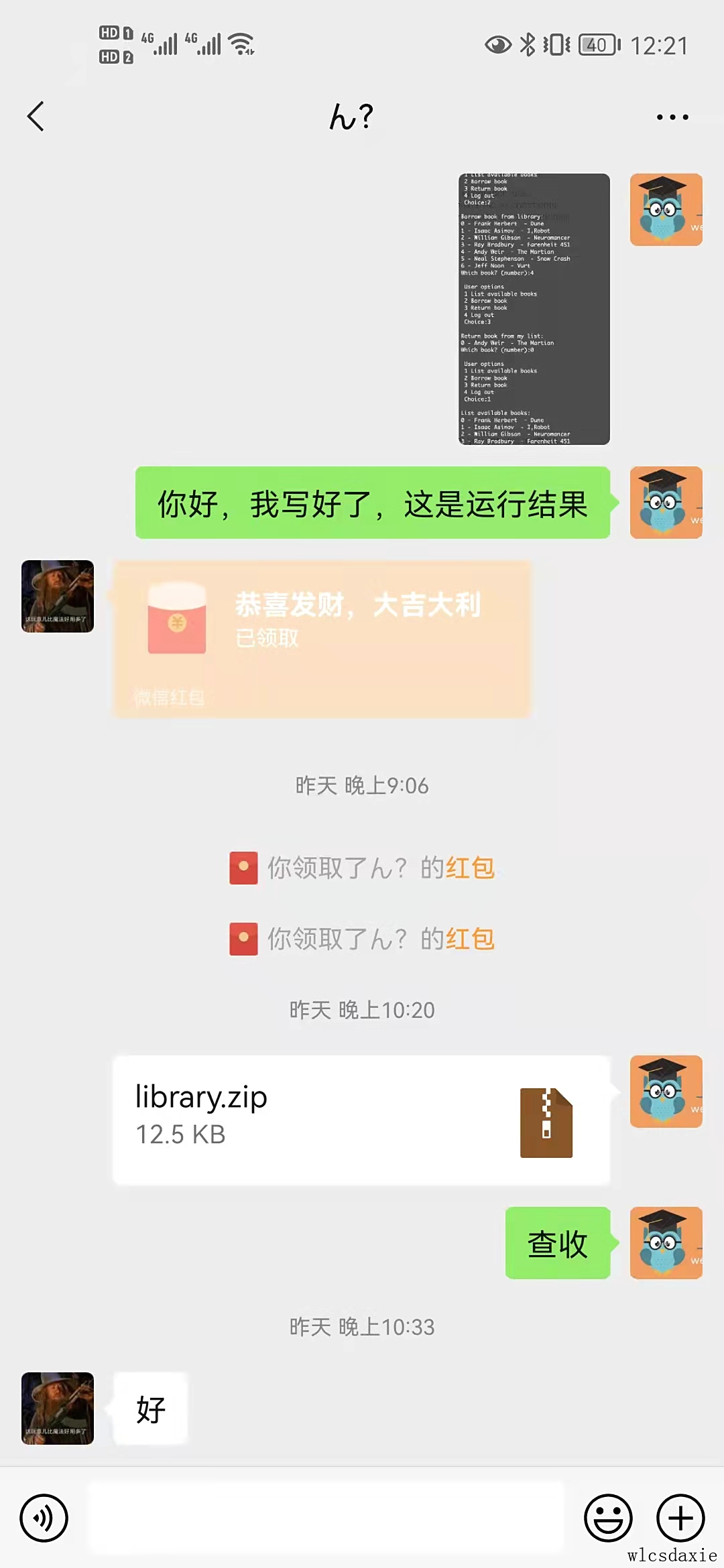724x1568 pixels.
Task: Tap the contact's avatar beside 好
Action: coord(58,1408)
